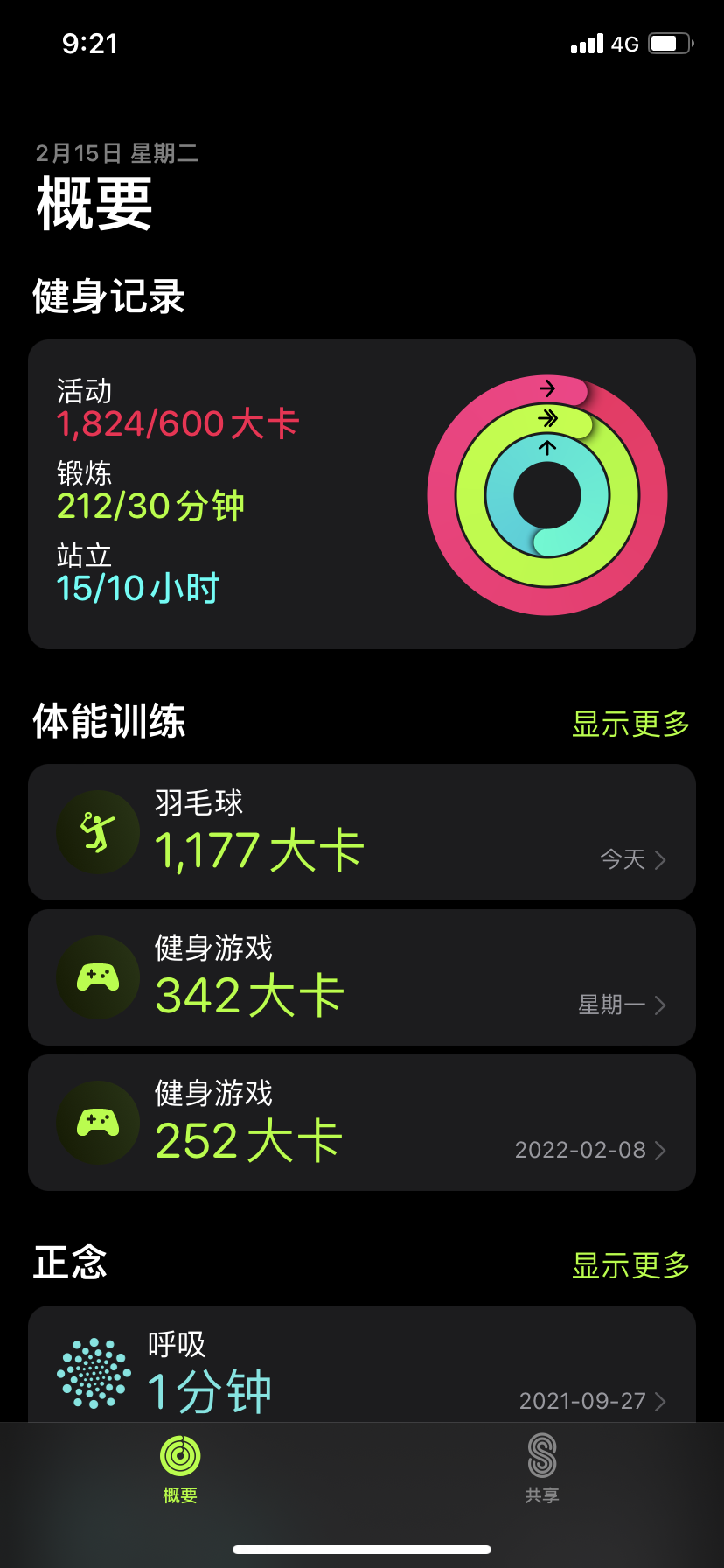Open the 健身游戏 342 大卡 workout
The height and width of the screenshot is (1568, 724).
tap(362, 977)
